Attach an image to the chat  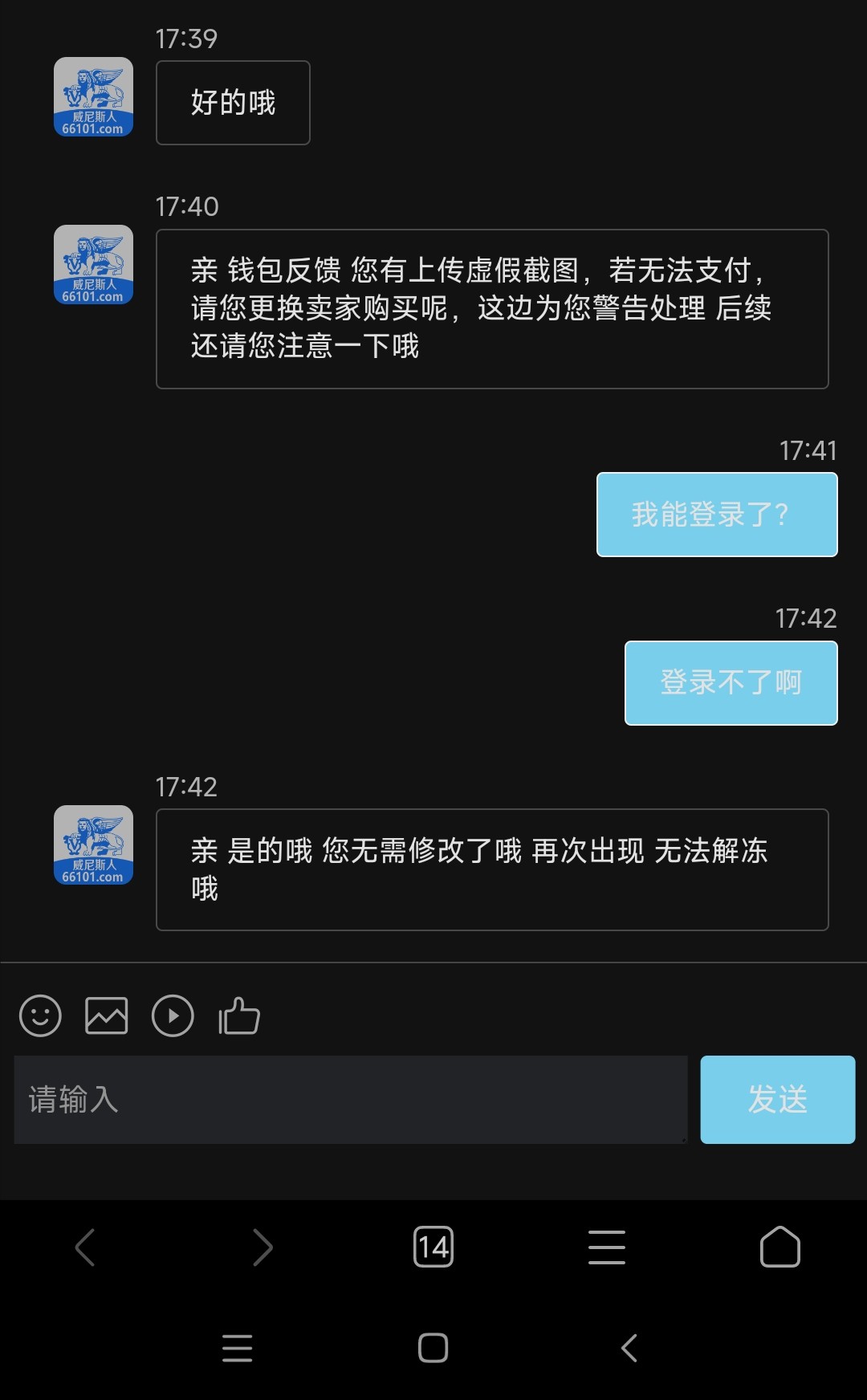(107, 1016)
